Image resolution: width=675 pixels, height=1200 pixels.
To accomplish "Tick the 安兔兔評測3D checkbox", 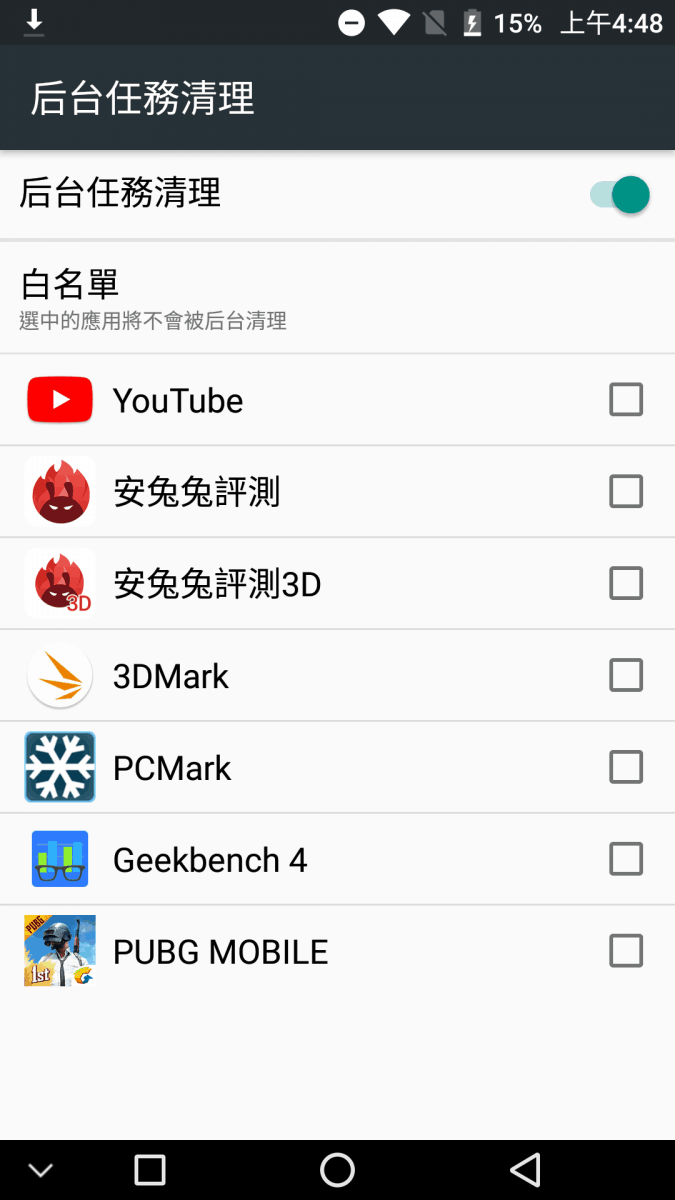I will (x=626, y=583).
